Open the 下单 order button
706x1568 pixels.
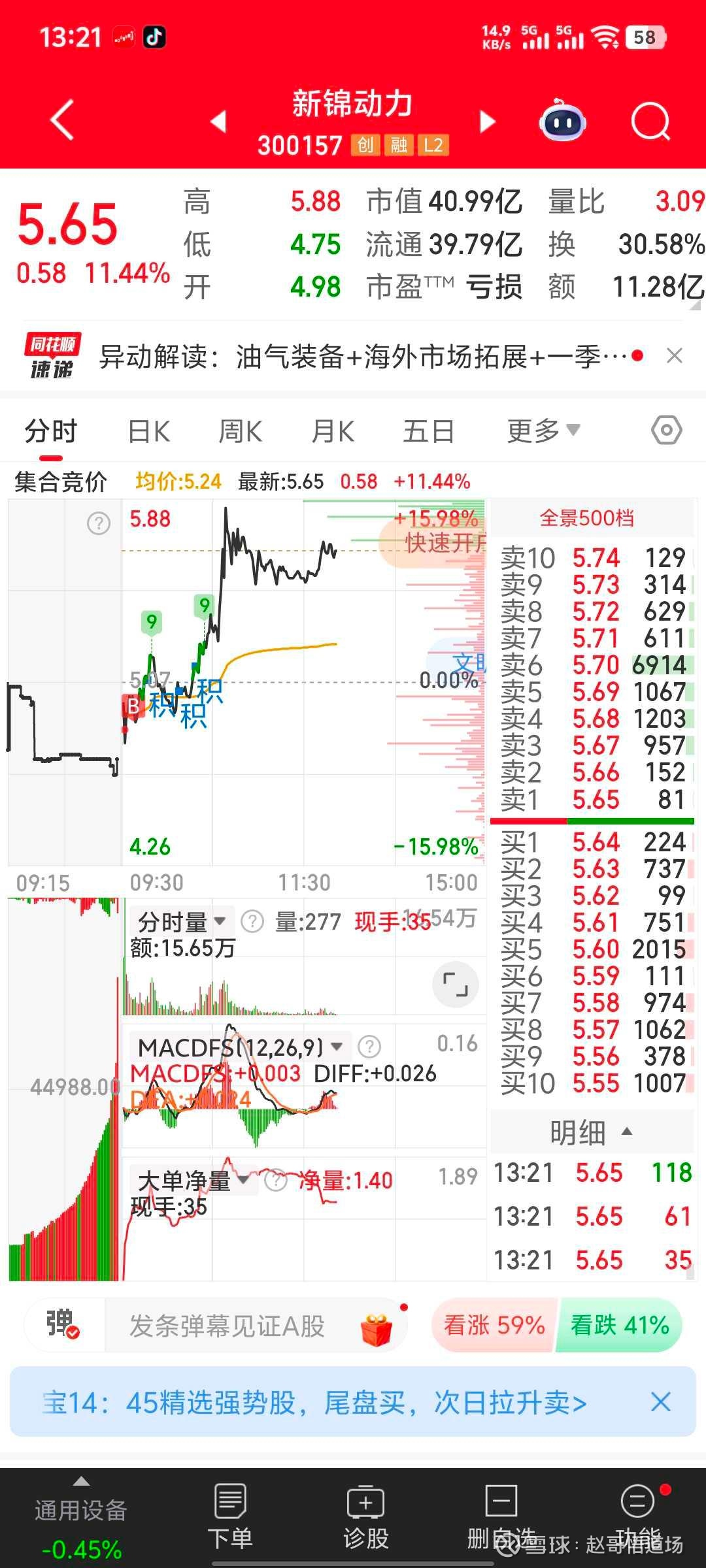[230, 1516]
